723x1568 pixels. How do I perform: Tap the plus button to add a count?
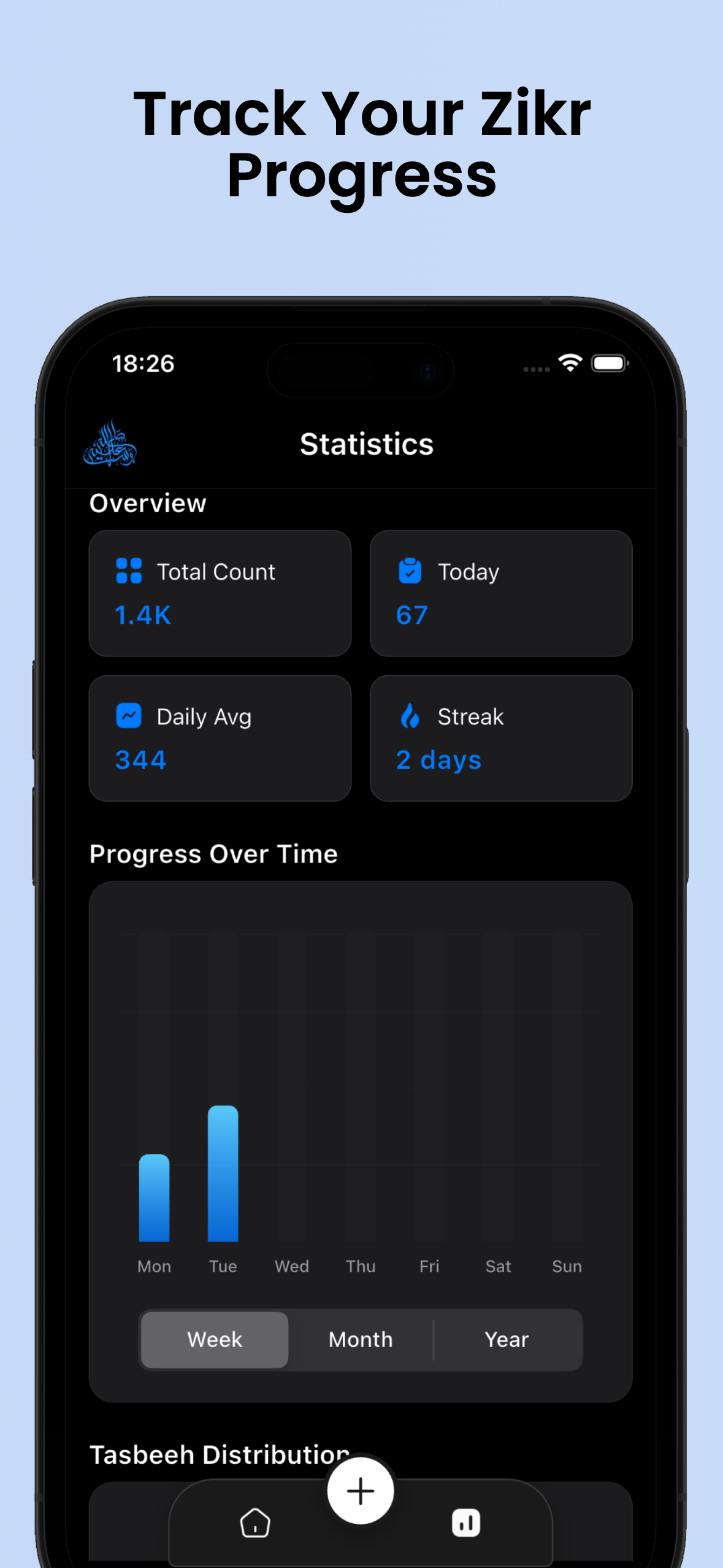coord(361,1491)
